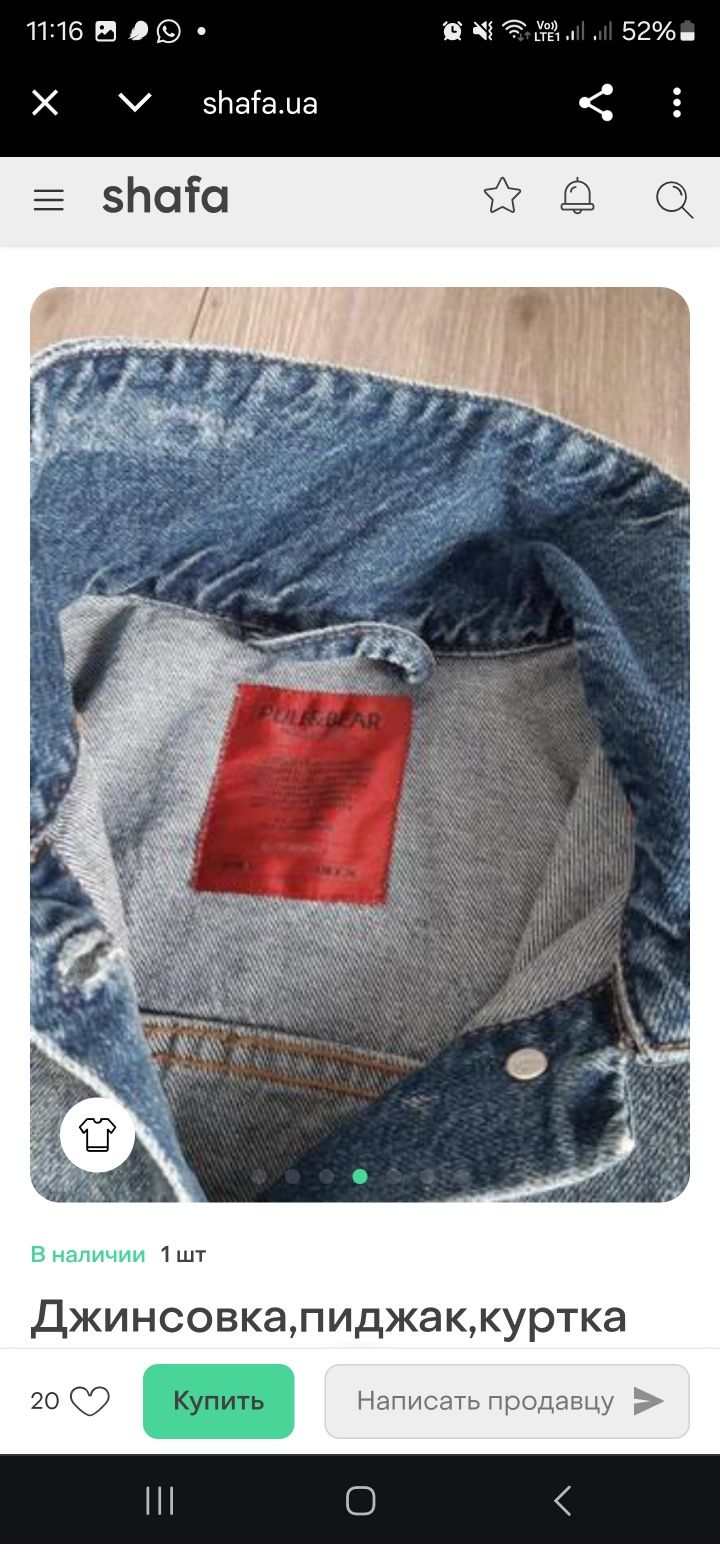
Task: Open the notifications bell
Action: pyautogui.click(x=577, y=197)
